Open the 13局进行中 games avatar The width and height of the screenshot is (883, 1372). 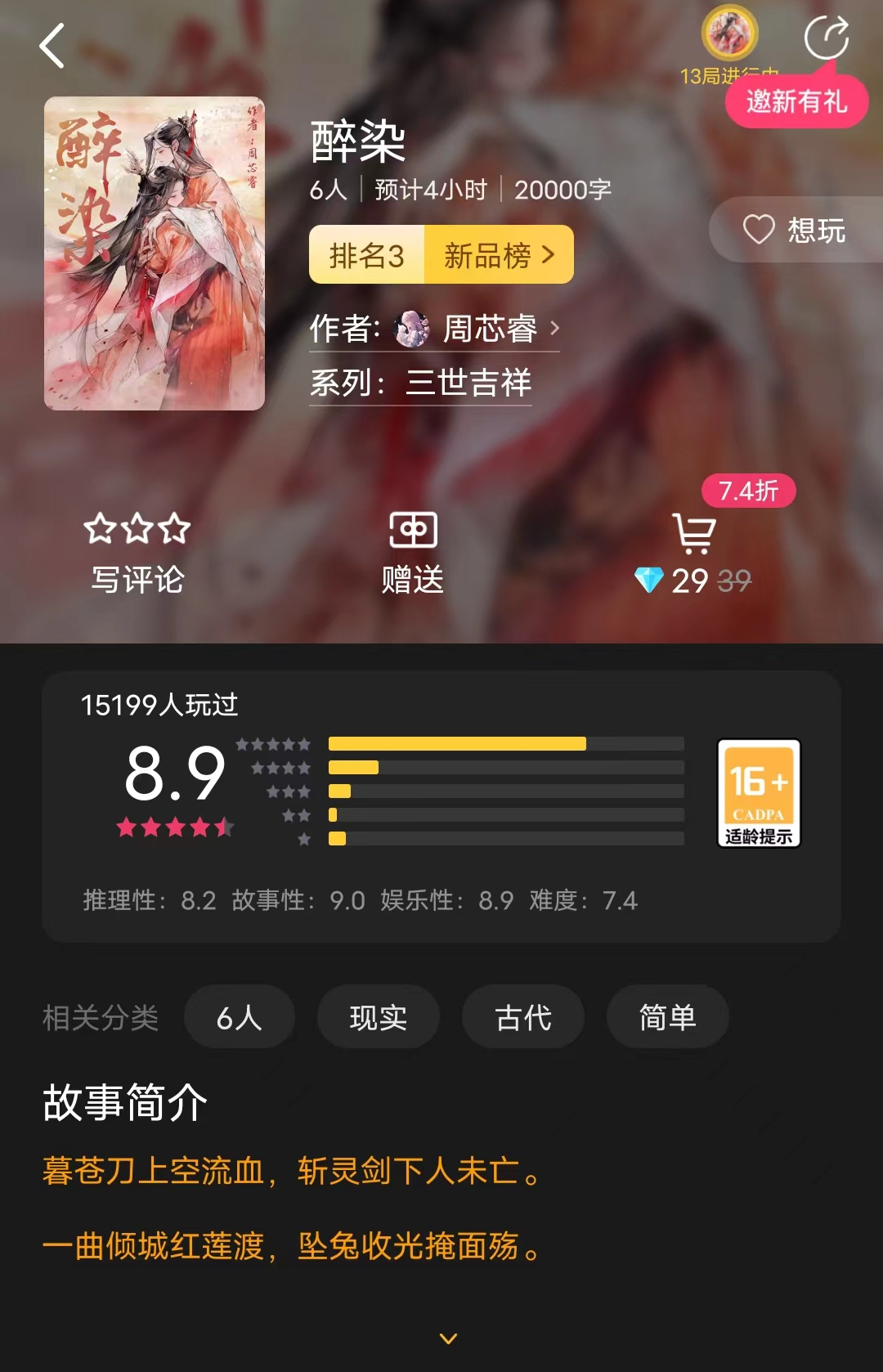729,34
